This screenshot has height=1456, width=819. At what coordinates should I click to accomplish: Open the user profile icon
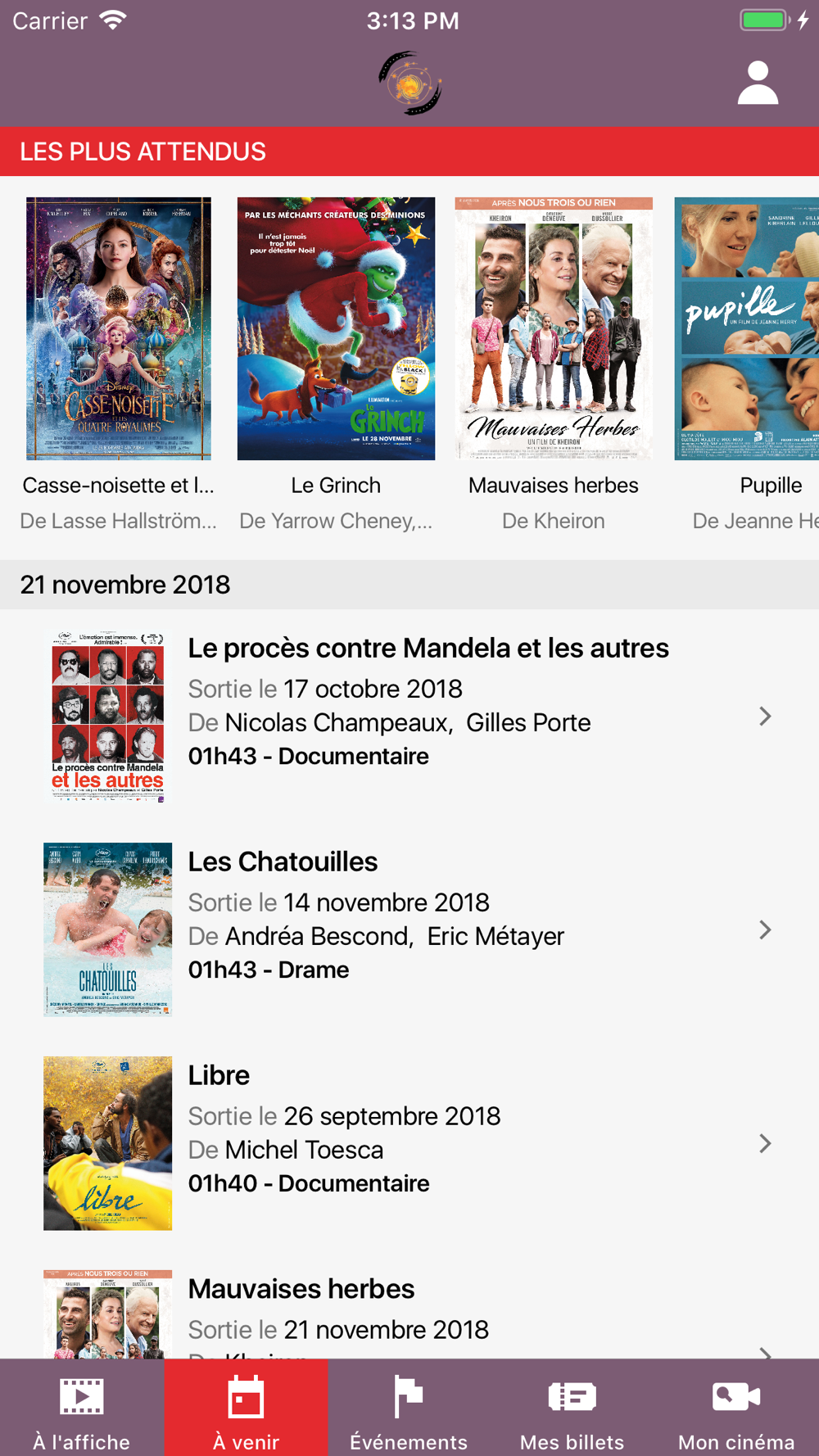coord(757,83)
